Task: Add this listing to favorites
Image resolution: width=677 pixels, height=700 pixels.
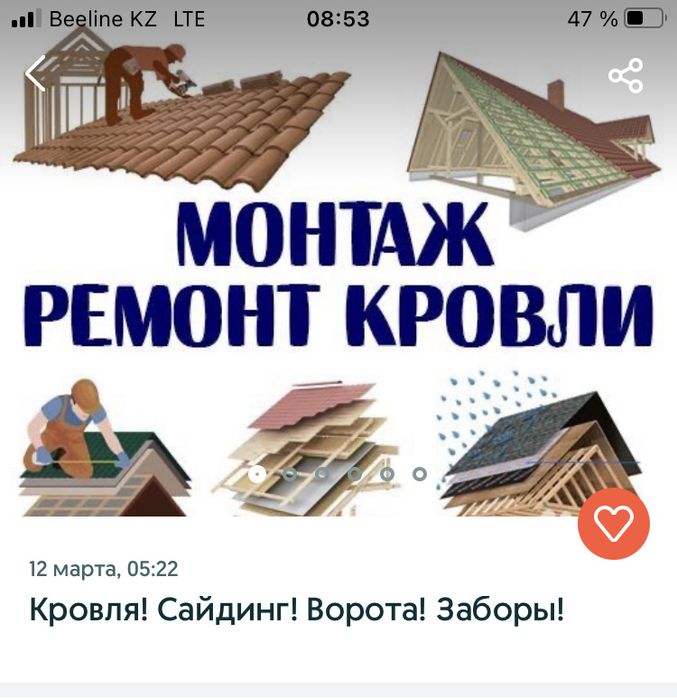Action: coord(613,523)
